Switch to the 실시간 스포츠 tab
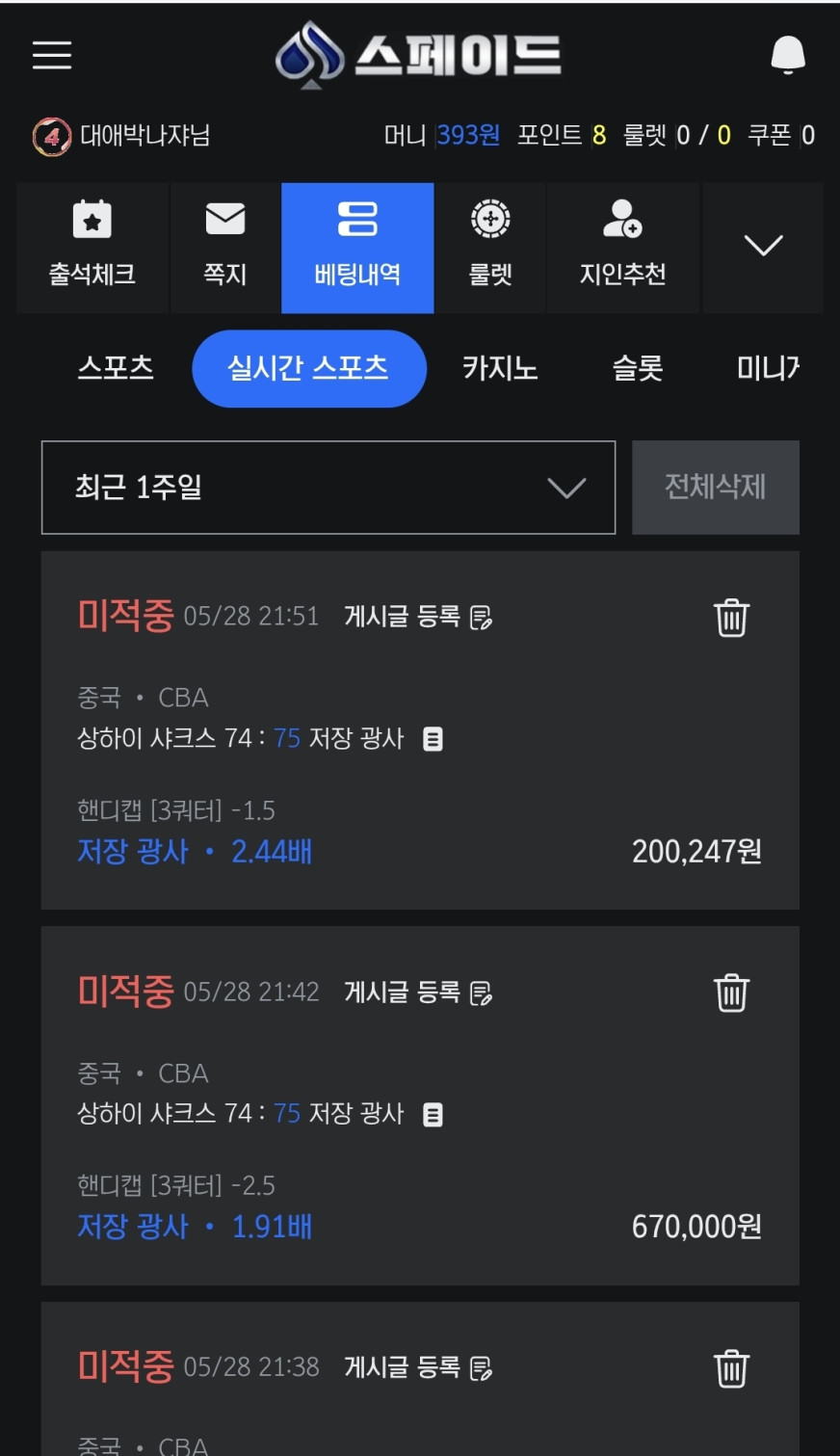This screenshot has width=840, height=1456. pos(309,368)
